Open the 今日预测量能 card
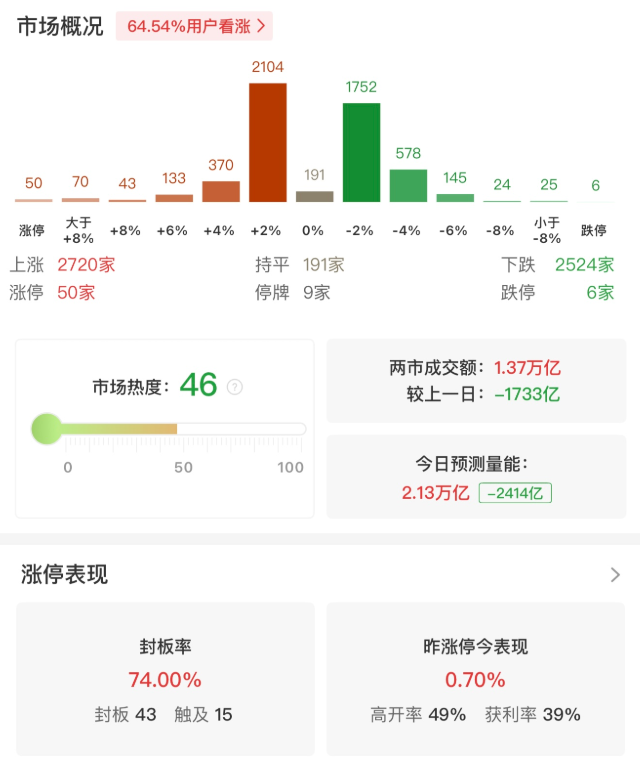The width and height of the screenshot is (640, 759). (476, 477)
